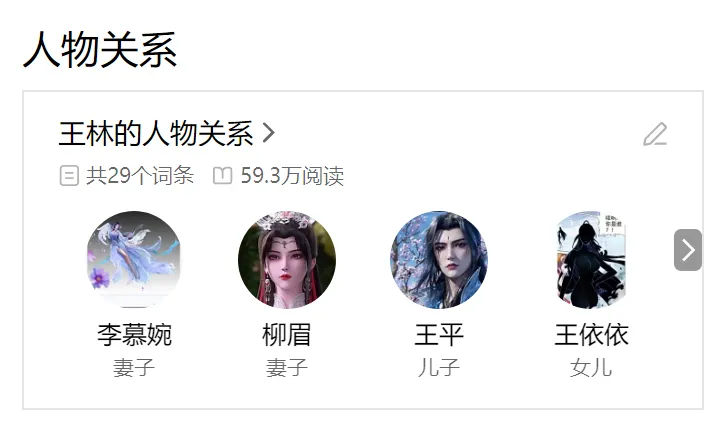View 柳眉's character page

tap(286, 260)
